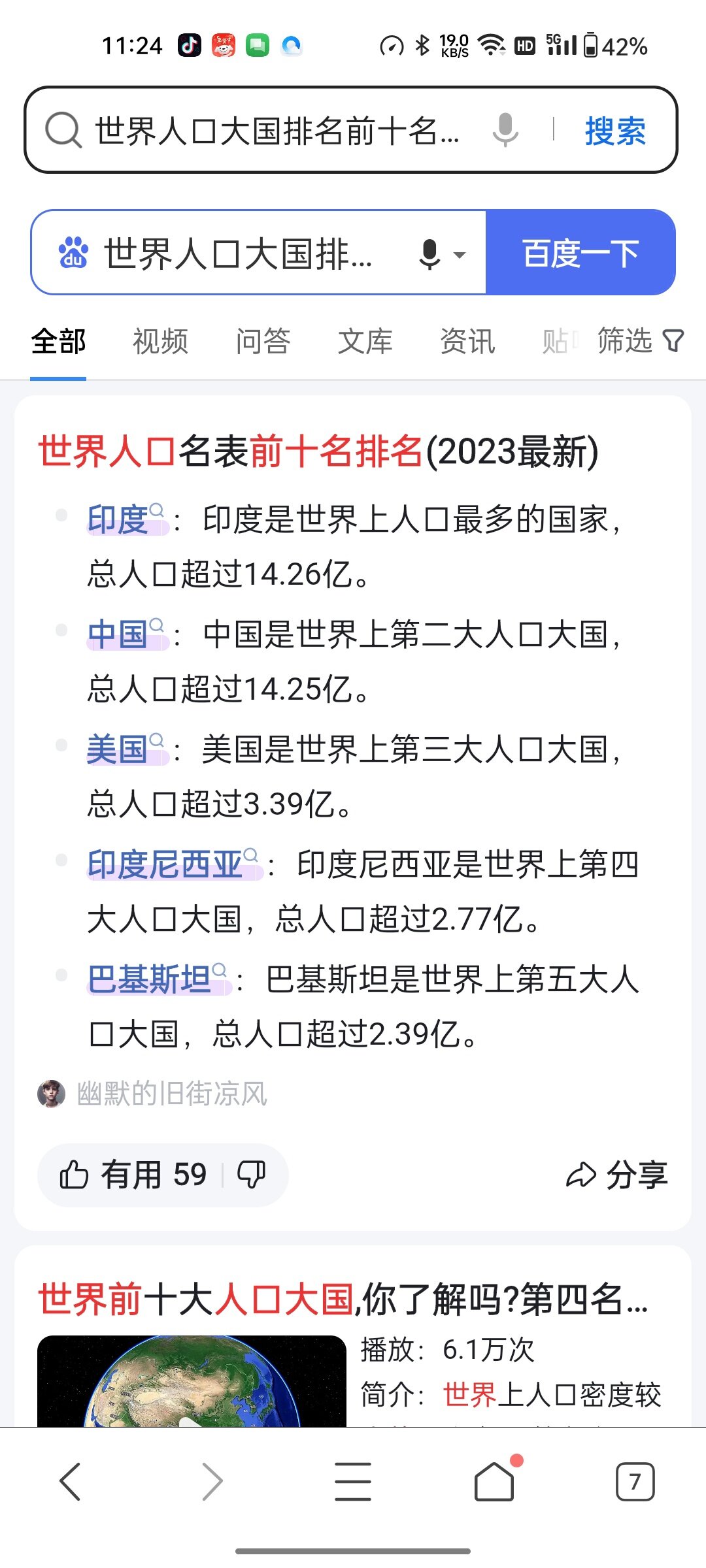Open the 印度尼西亚 keyword link
Viewport: 706px width, 1568px height.
(166, 865)
